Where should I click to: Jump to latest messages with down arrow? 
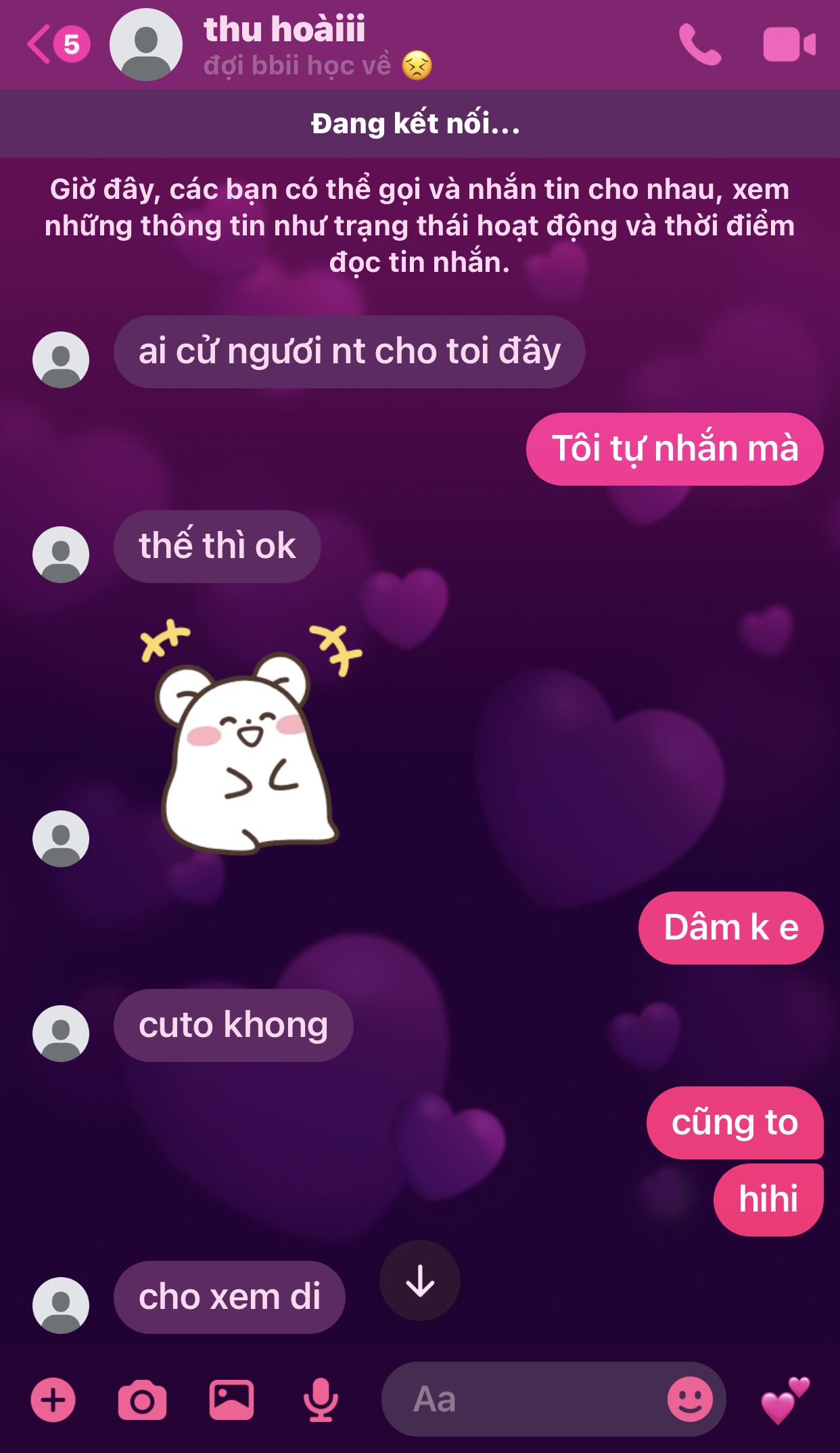coord(420,1281)
